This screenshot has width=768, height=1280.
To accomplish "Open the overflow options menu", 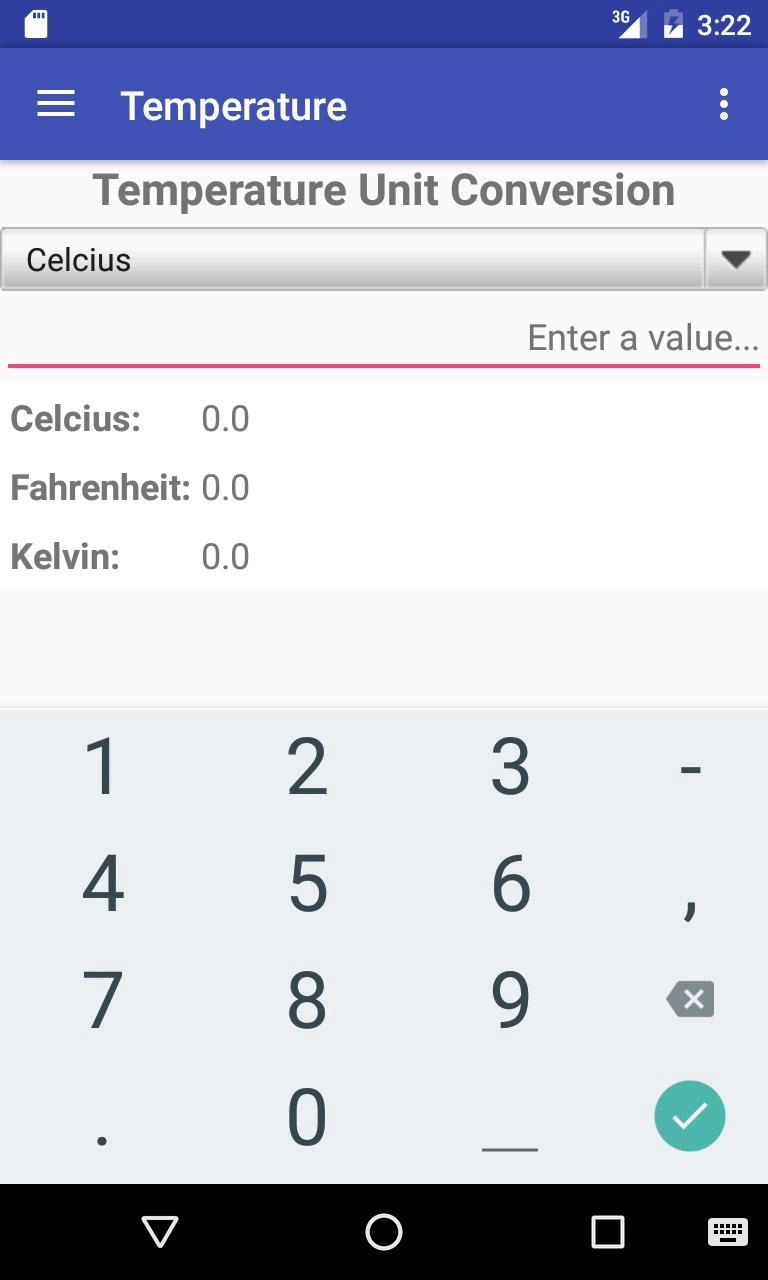I will (x=723, y=104).
